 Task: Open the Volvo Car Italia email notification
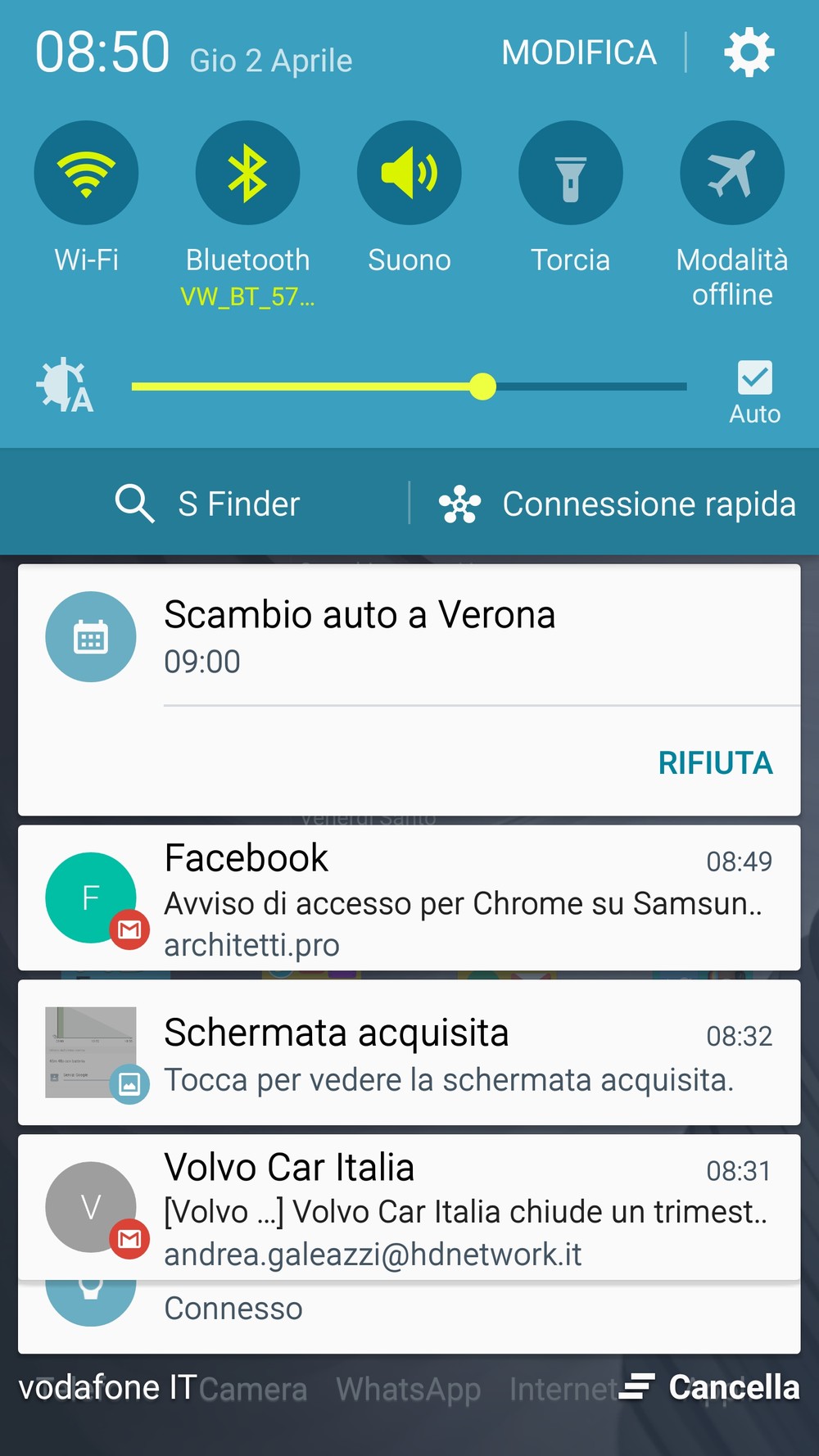coord(409,1207)
